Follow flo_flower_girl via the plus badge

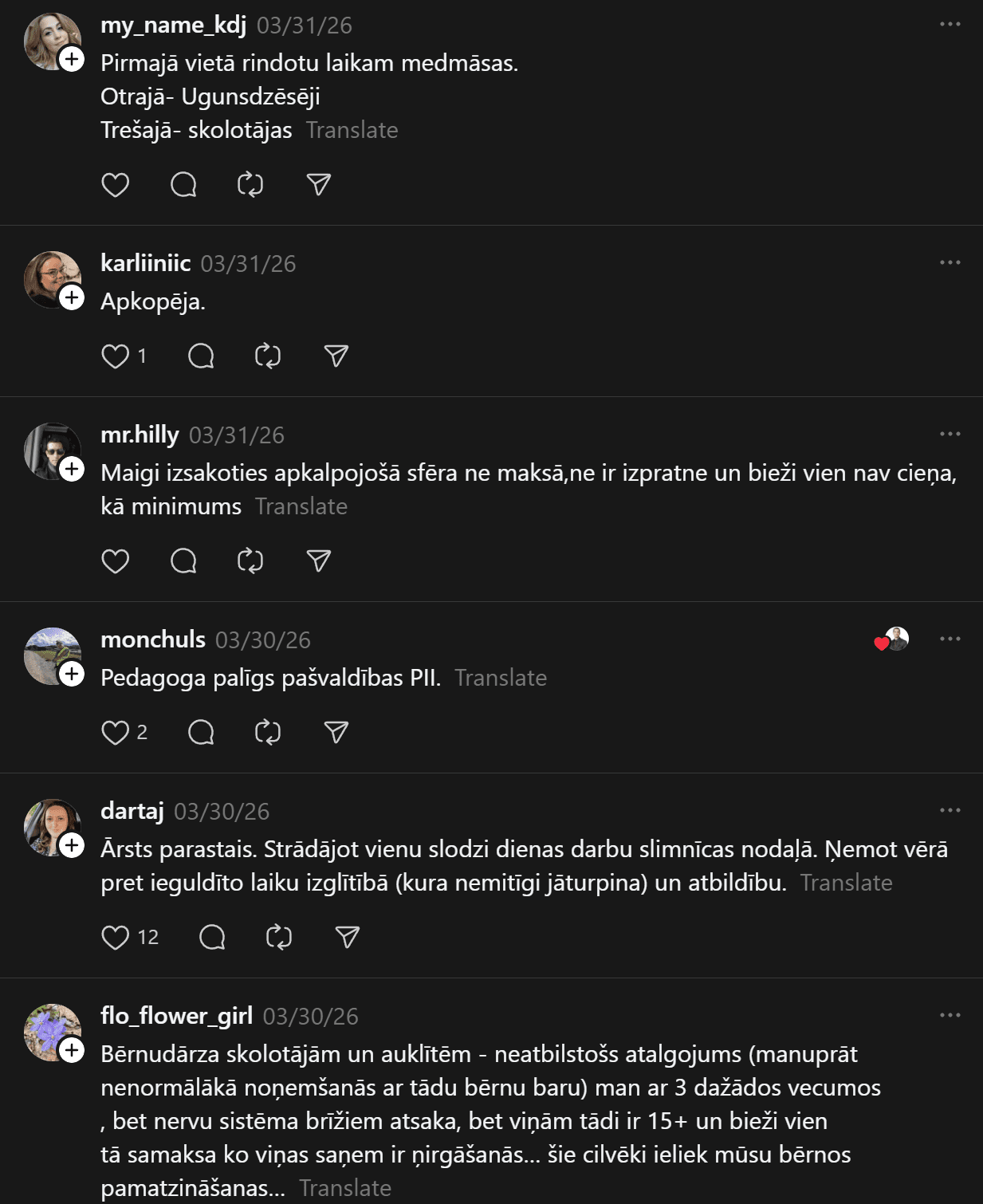(72, 1050)
